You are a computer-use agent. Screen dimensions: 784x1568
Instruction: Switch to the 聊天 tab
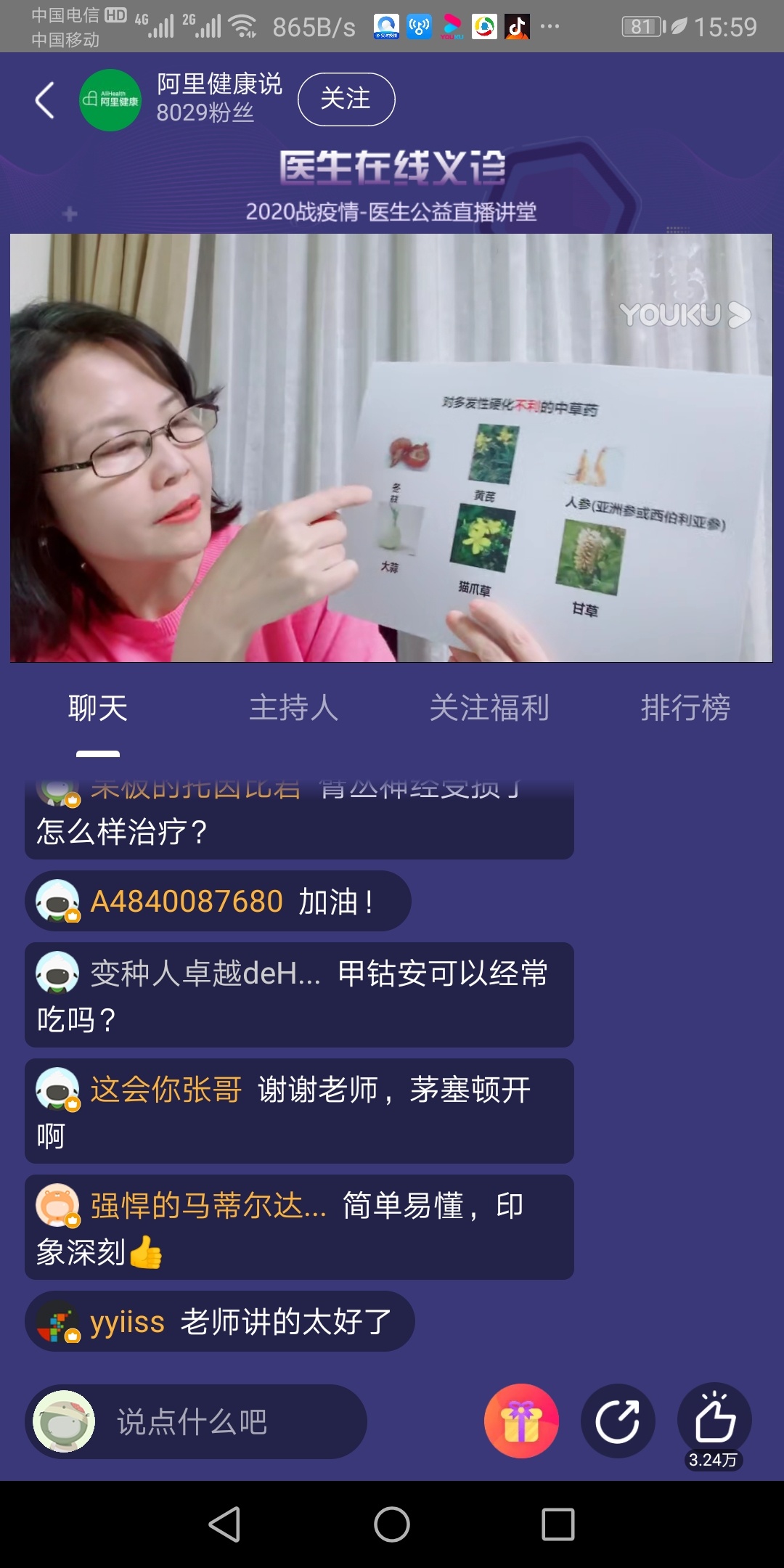pyautogui.click(x=98, y=709)
